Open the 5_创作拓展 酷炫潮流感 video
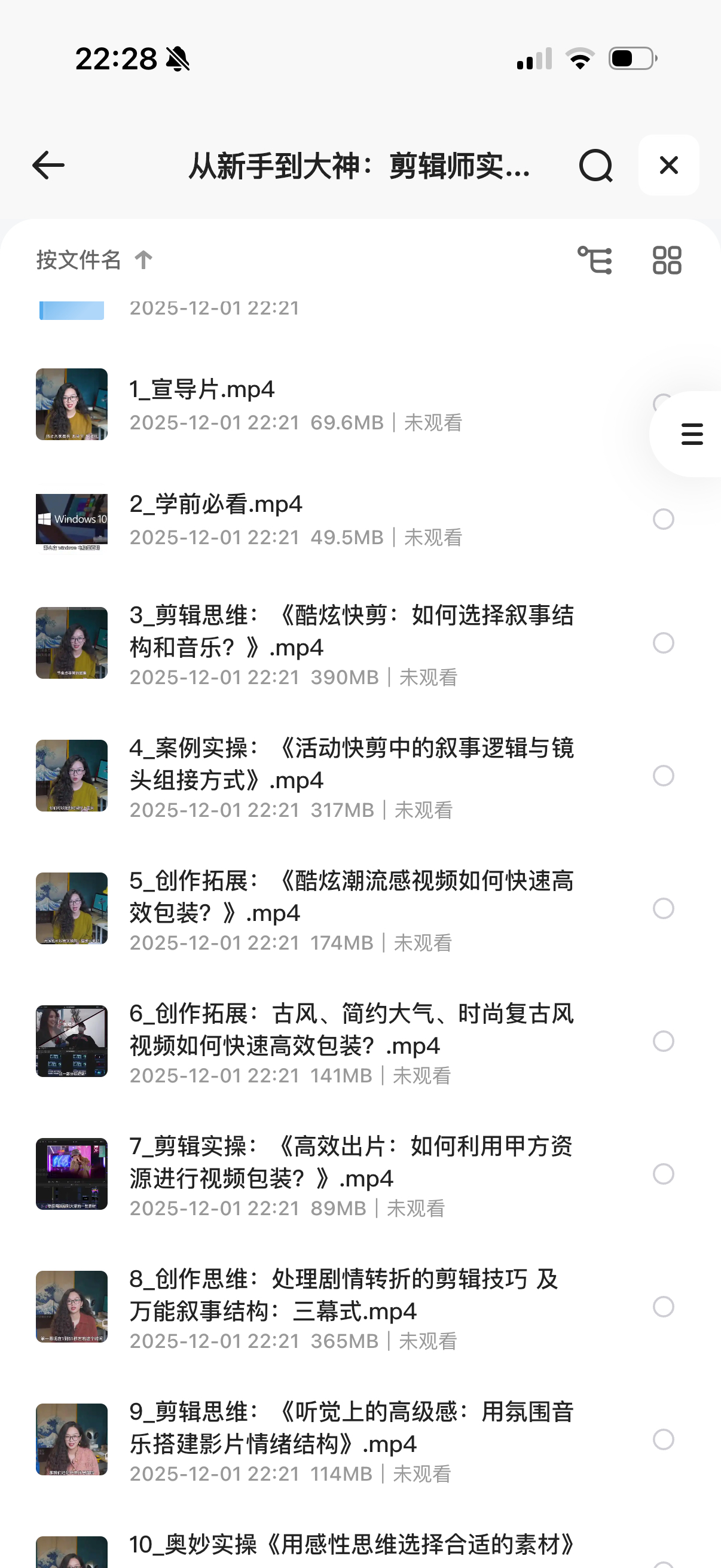721x1568 pixels. (x=351, y=896)
